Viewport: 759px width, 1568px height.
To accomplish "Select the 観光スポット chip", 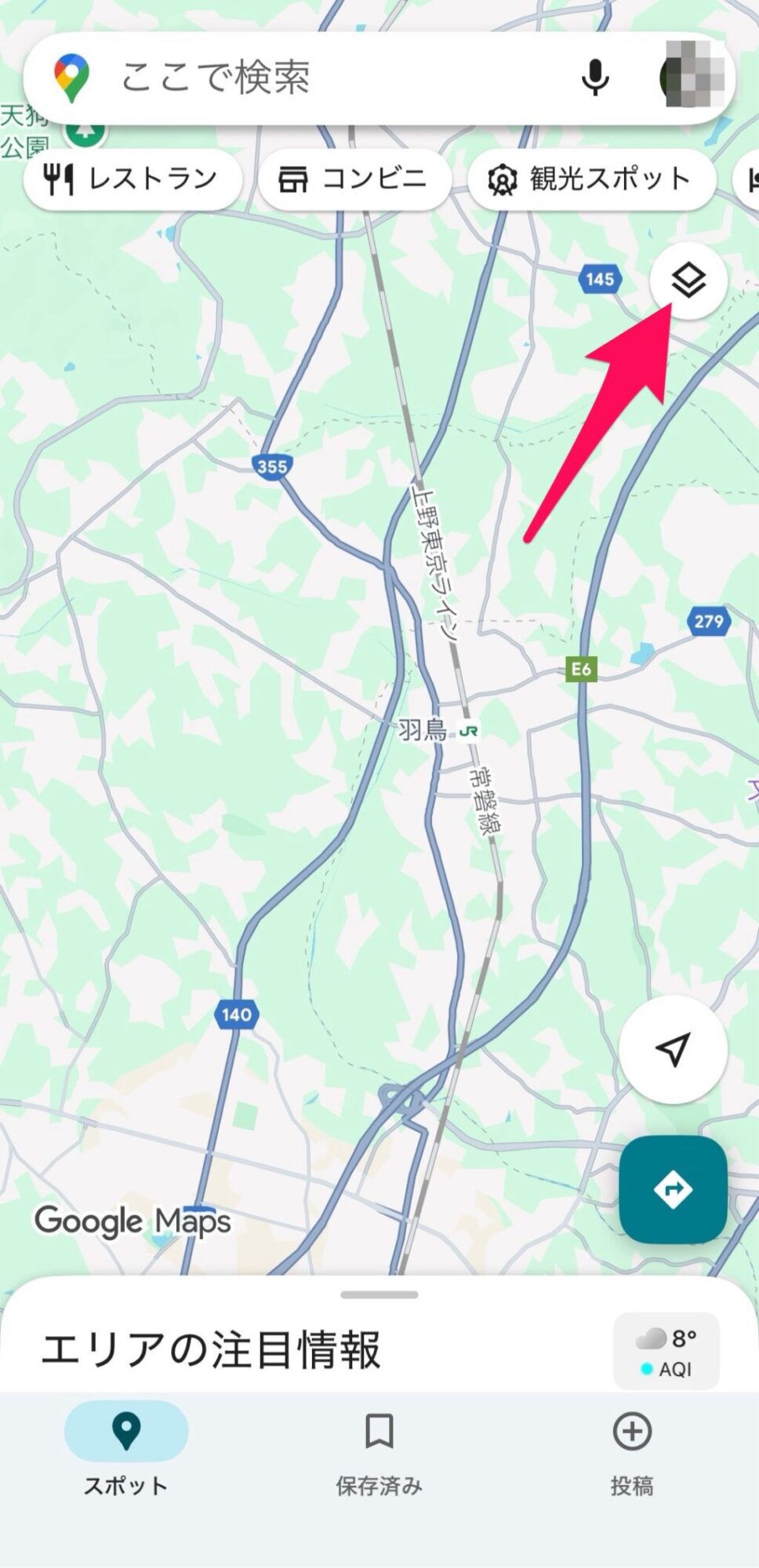I will (x=590, y=180).
